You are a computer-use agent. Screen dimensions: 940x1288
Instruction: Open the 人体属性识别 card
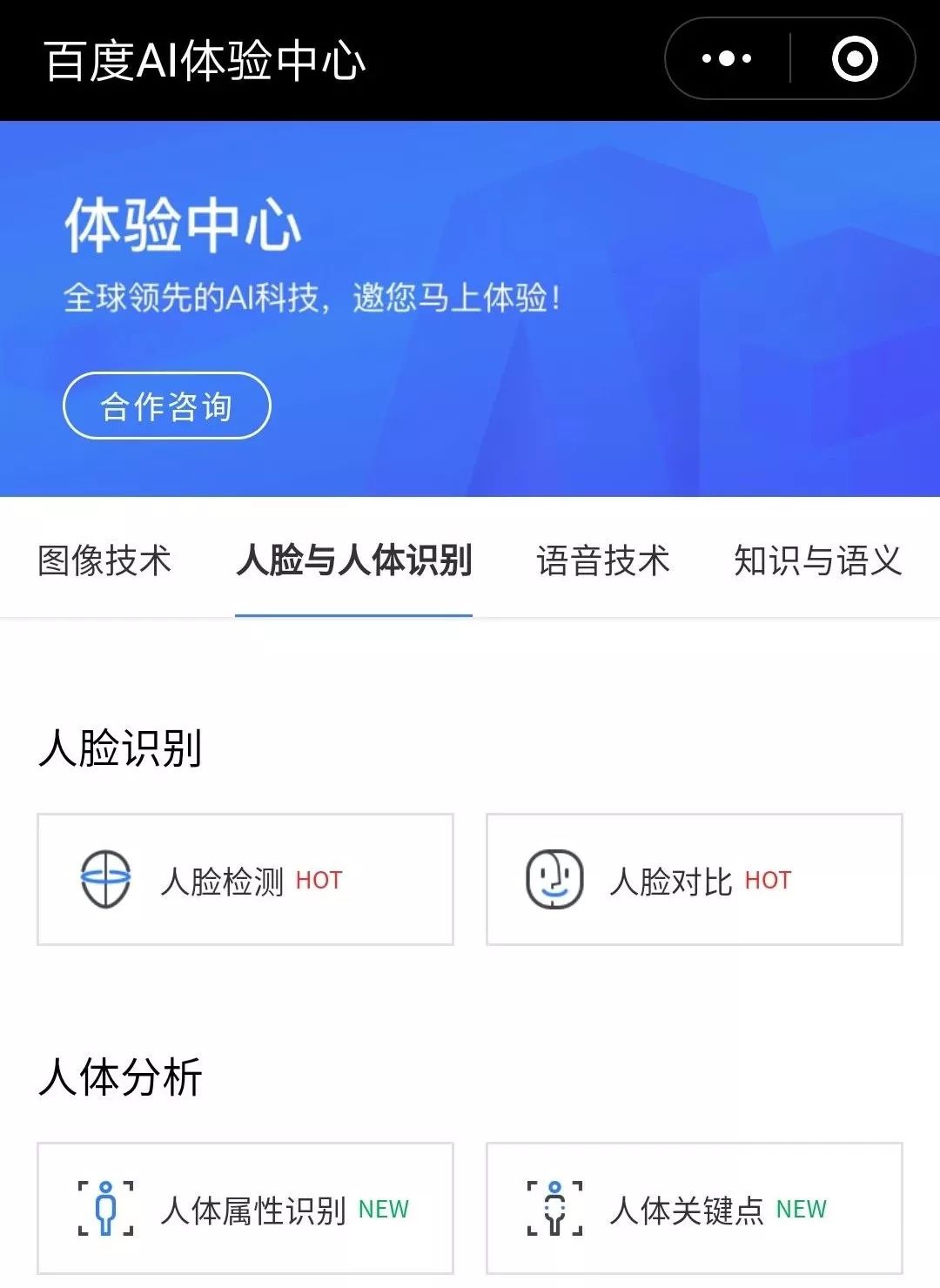(245, 1208)
